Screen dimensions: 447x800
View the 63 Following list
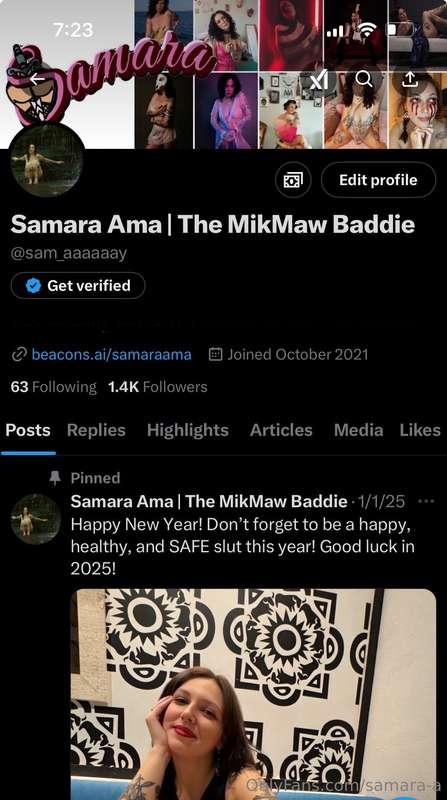53,387
